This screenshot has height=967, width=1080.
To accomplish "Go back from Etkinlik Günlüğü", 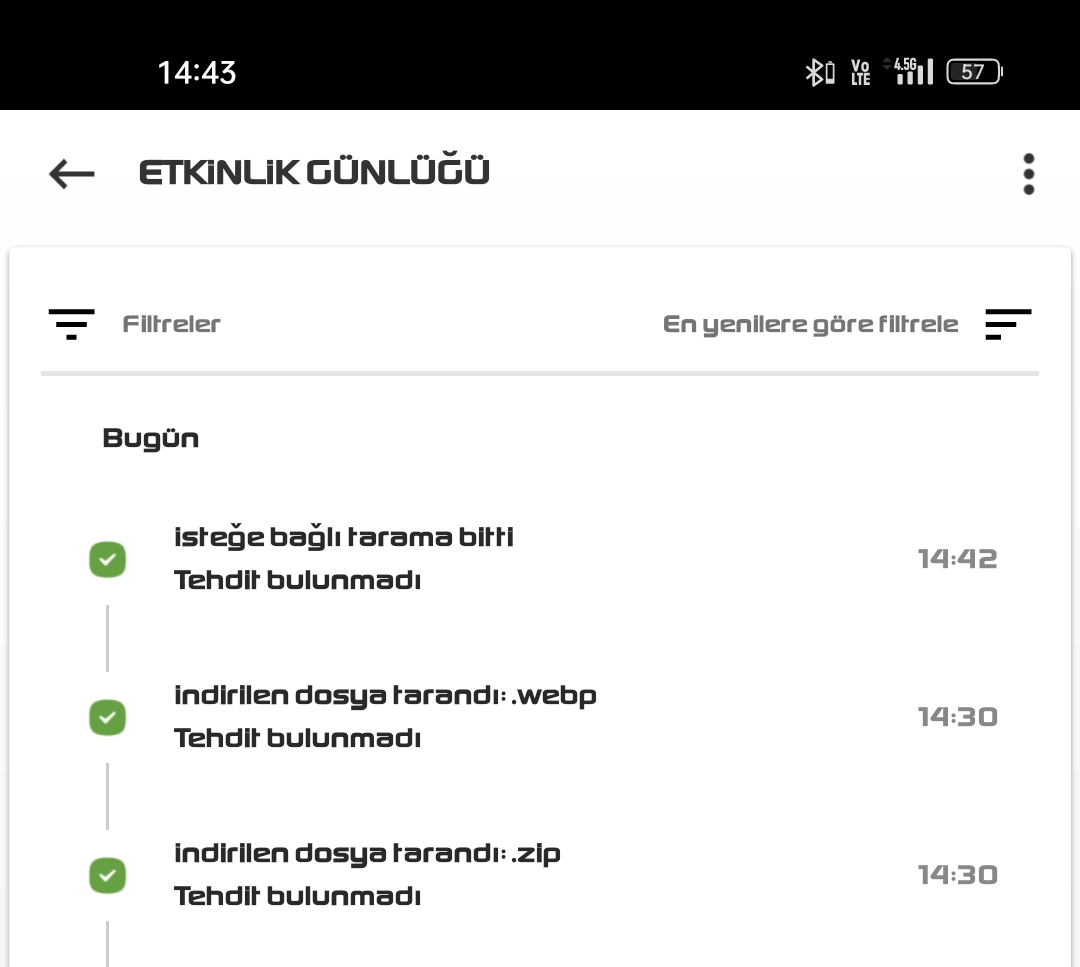I will [x=72, y=174].
